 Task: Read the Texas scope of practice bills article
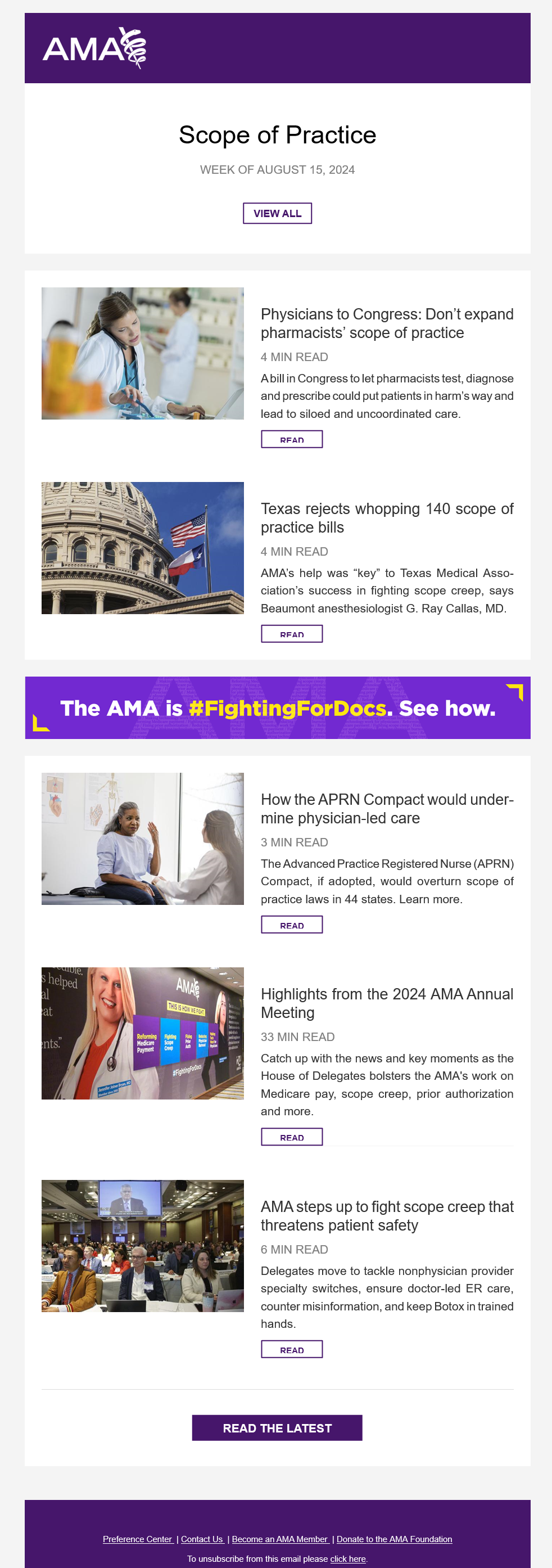tap(292, 634)
